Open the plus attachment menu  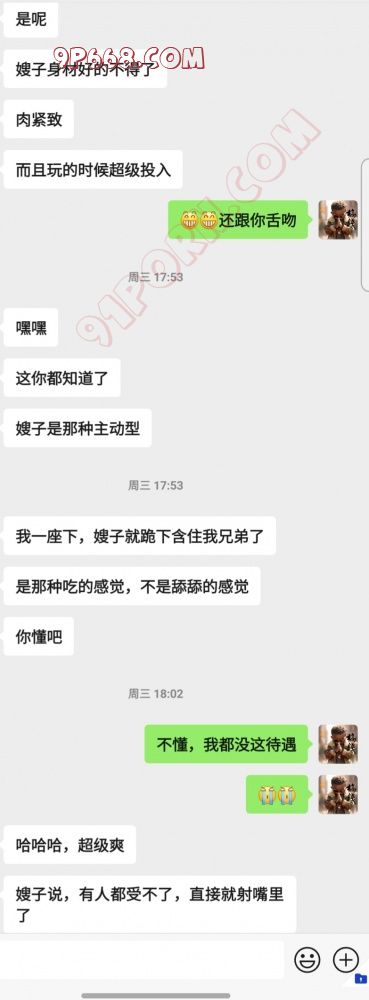pyautogui.click(x=346, y=959)
